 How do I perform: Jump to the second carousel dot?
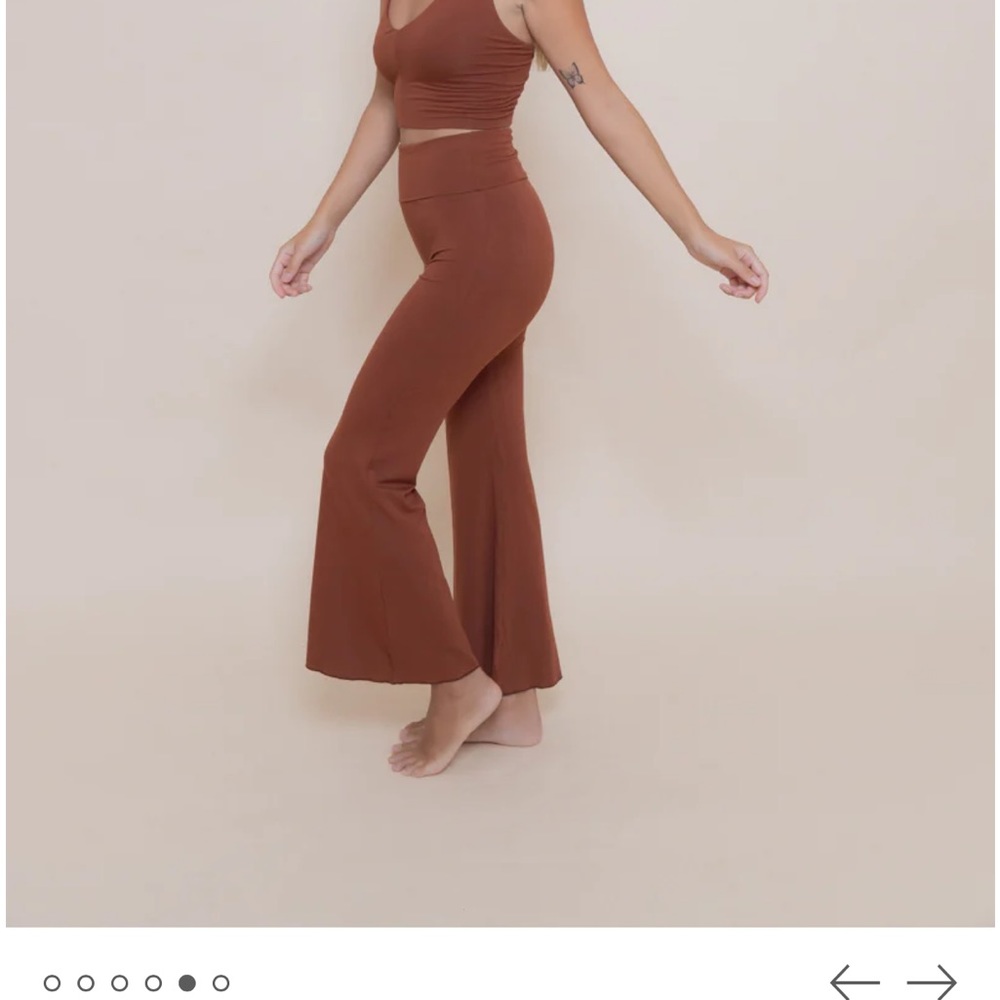pos(86,983)
